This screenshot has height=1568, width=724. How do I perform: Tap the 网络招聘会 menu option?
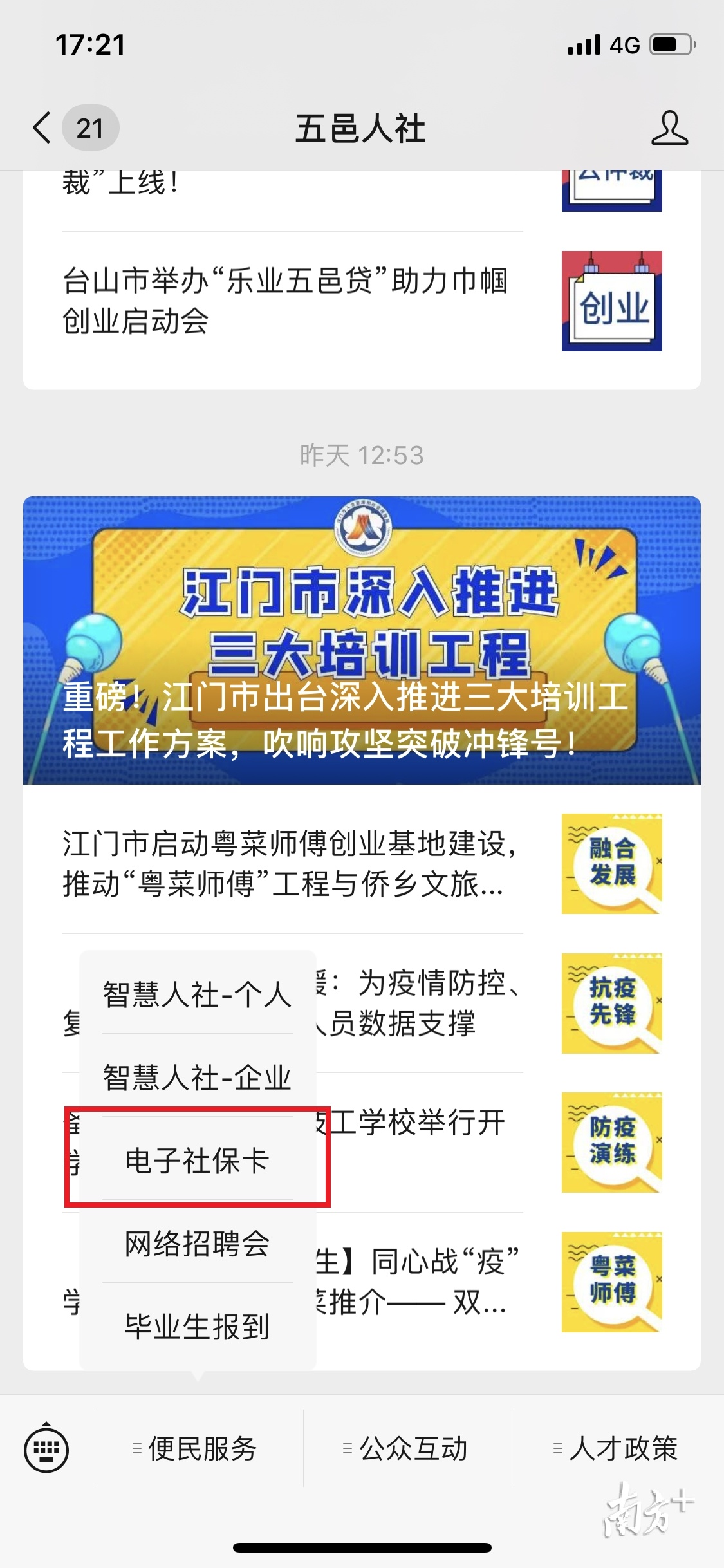click(x=198, y=1244)
